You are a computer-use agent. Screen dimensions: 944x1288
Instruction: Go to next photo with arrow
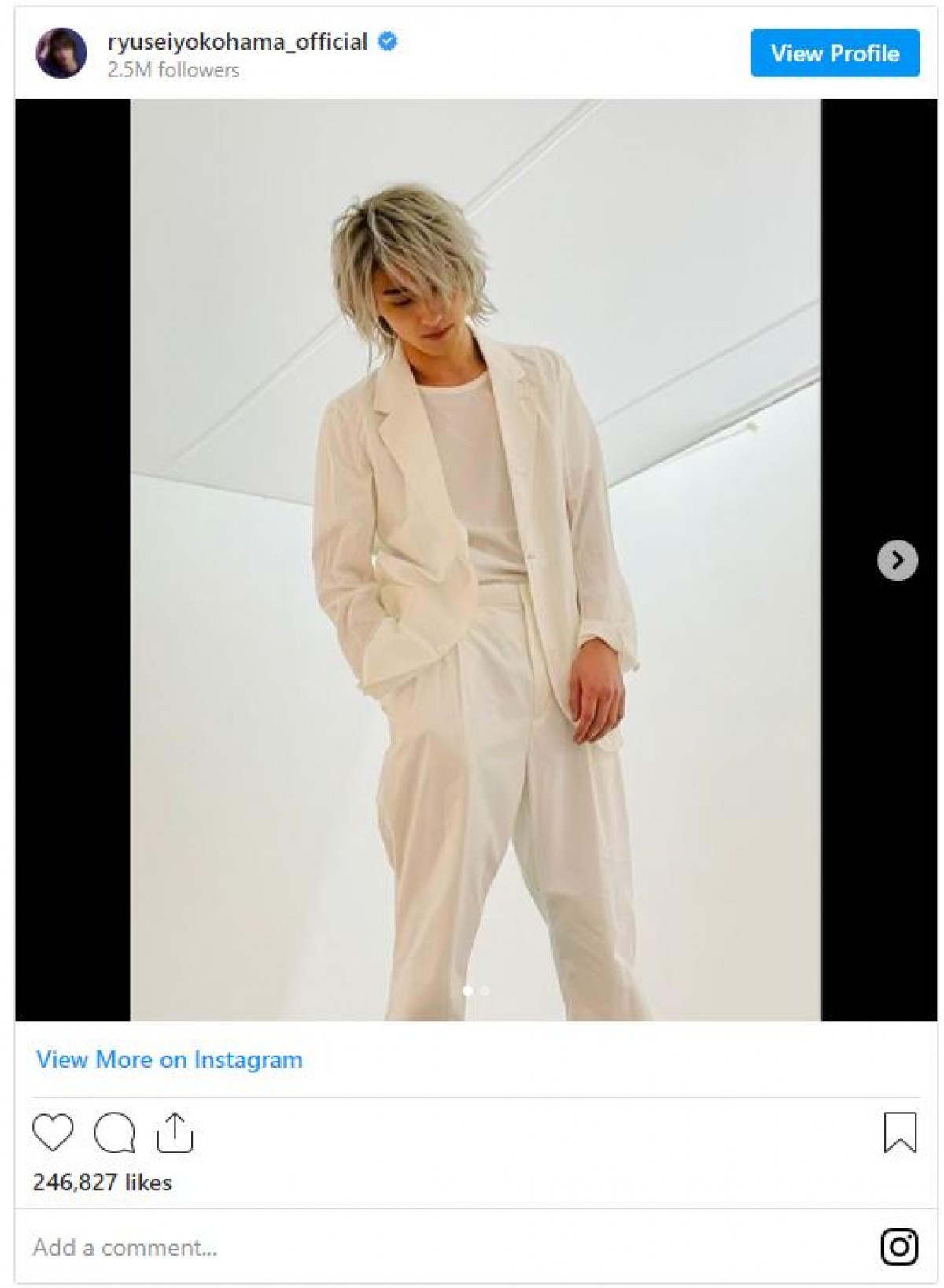897,560
